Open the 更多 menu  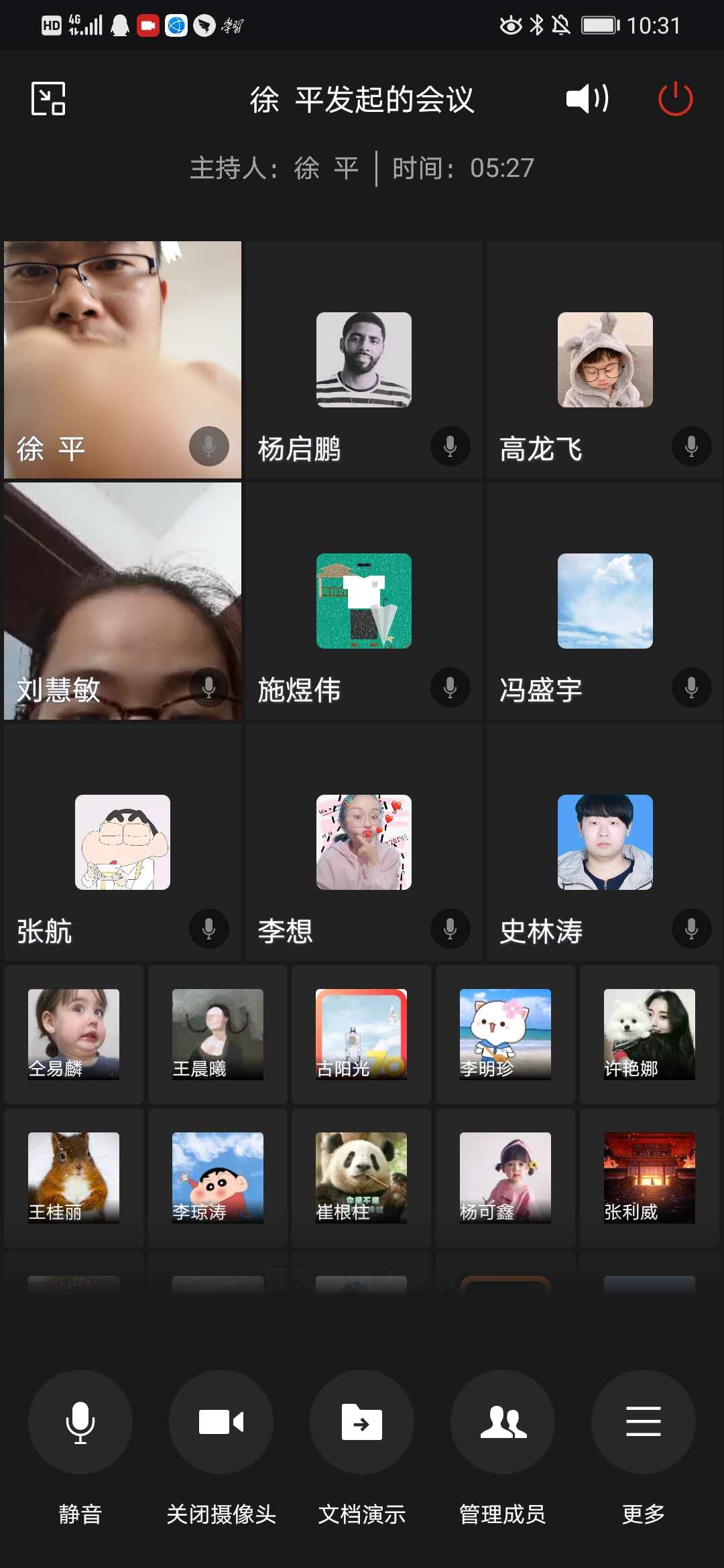click(643, 1422)
